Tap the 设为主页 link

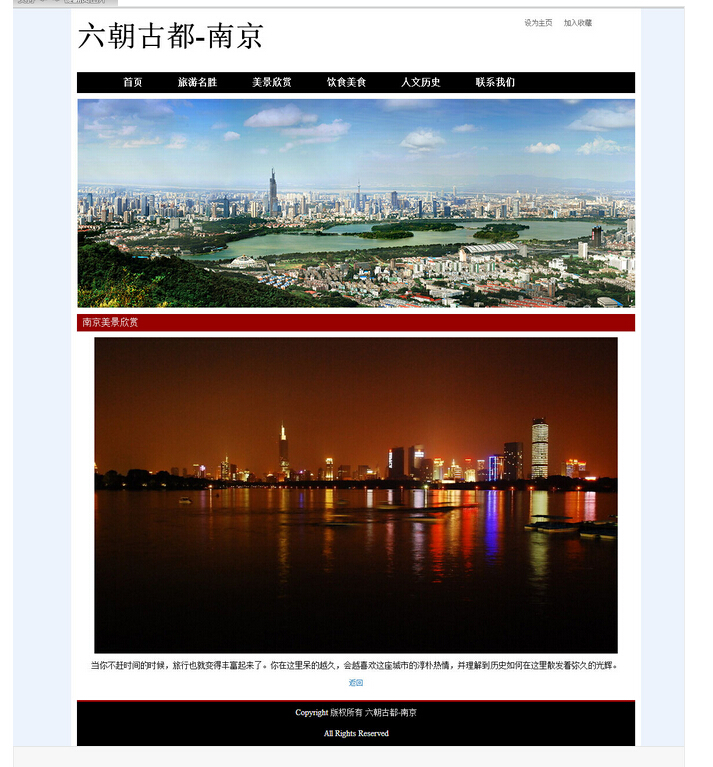pos(538,23)
